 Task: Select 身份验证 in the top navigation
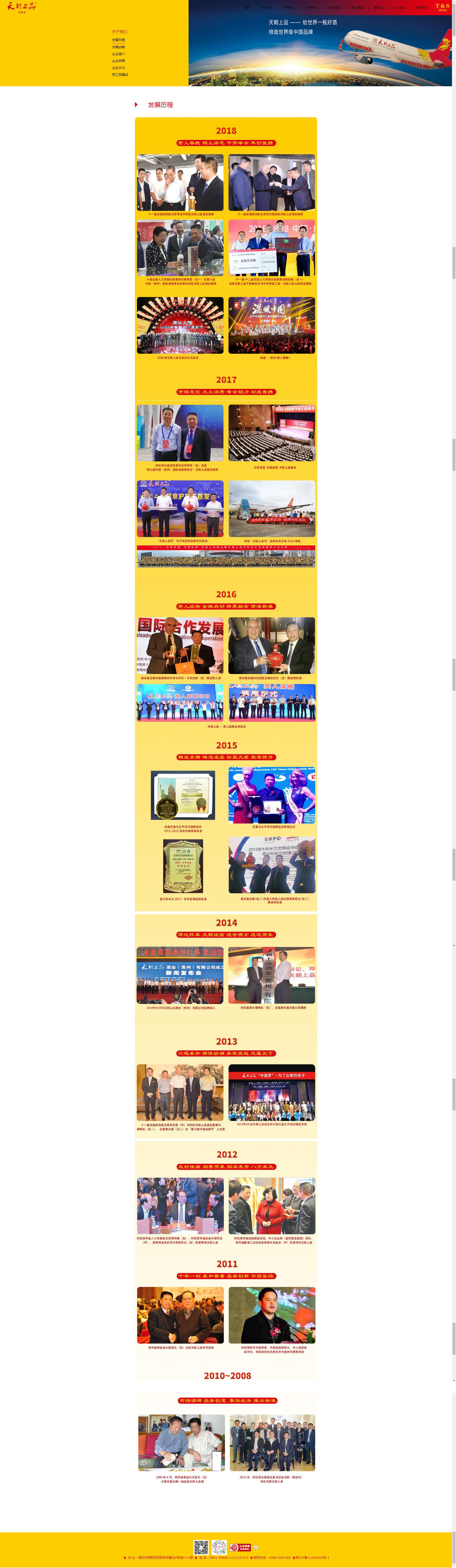(335, 8)
